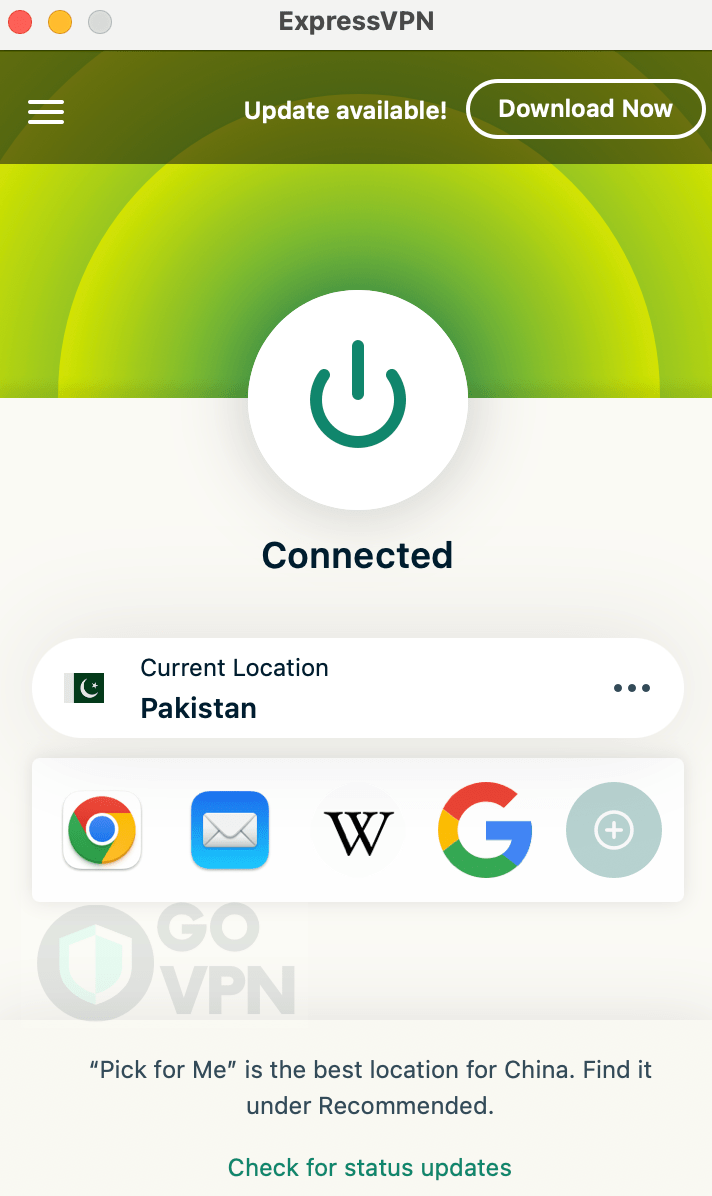Disconnect the VPN with the power button

click(x=357, y=399)
